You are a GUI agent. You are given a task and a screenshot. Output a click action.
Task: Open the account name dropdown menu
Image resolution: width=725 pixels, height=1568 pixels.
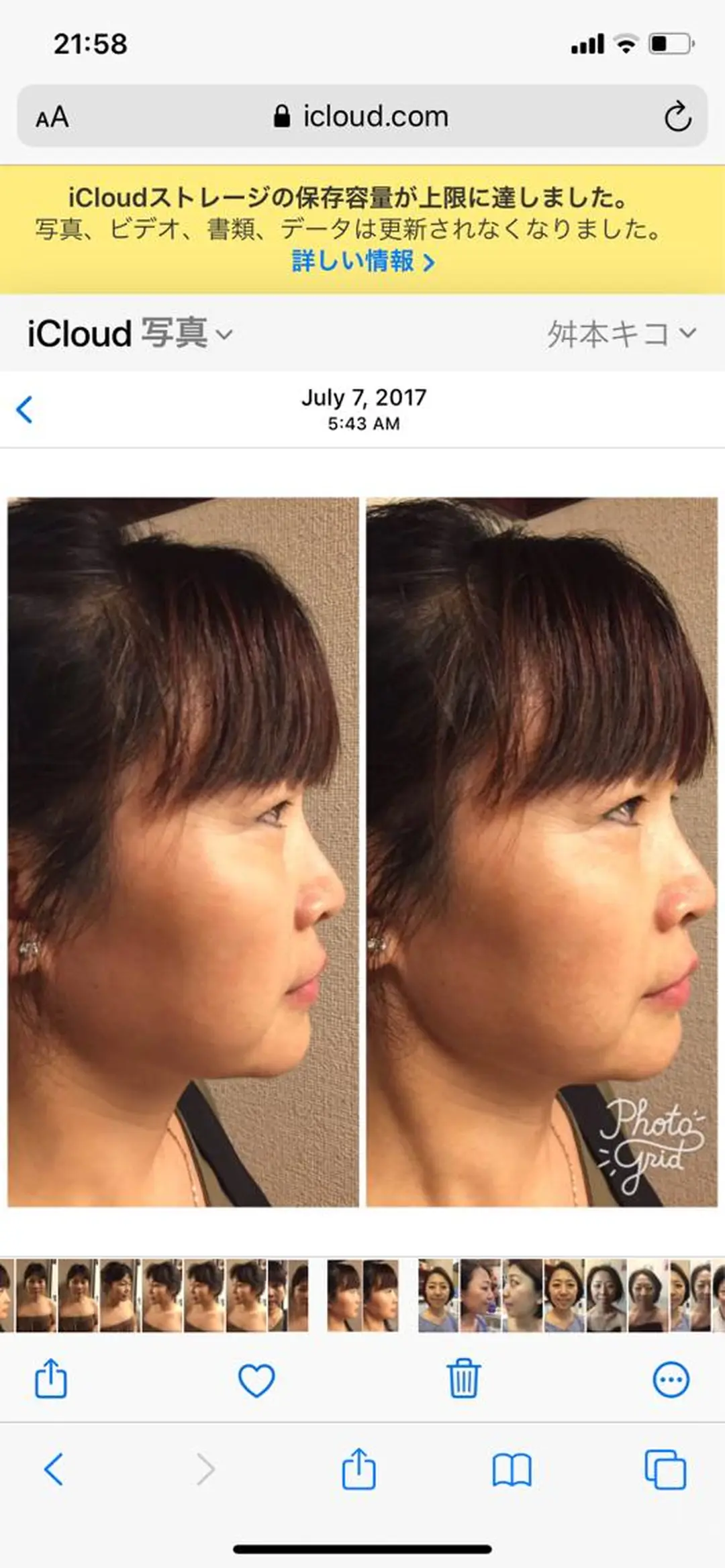(621, 333)
